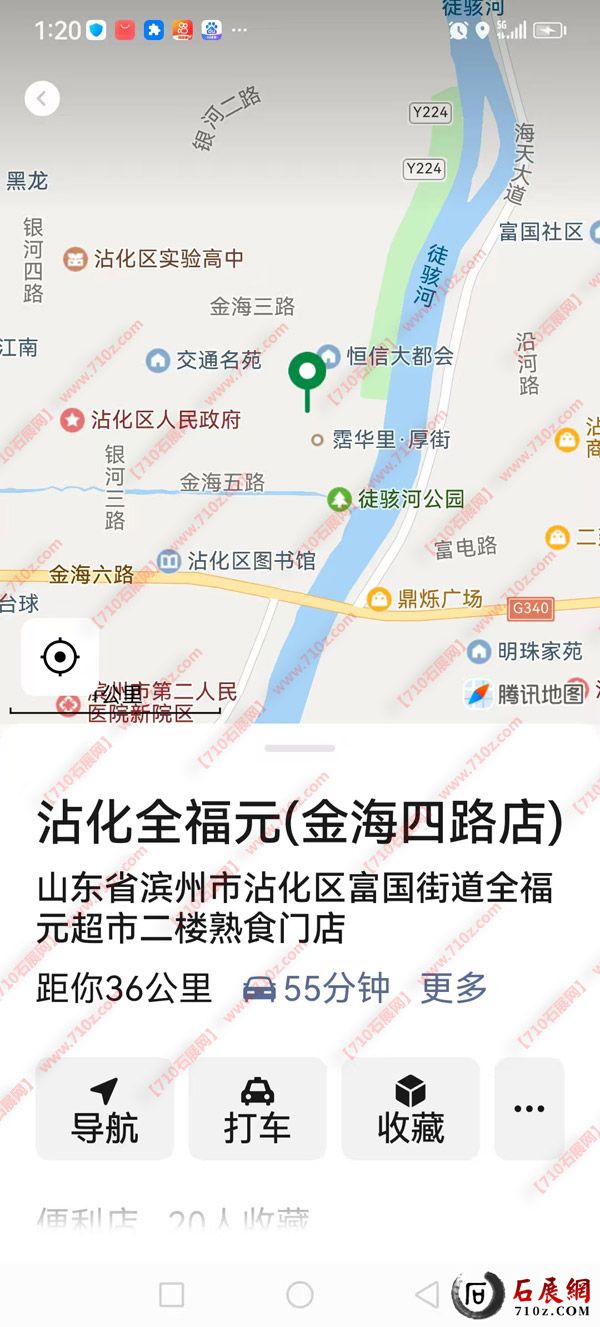Save this place with 收藏
The width and height of the screenshot is (600, 1327).
[410, 1109]
